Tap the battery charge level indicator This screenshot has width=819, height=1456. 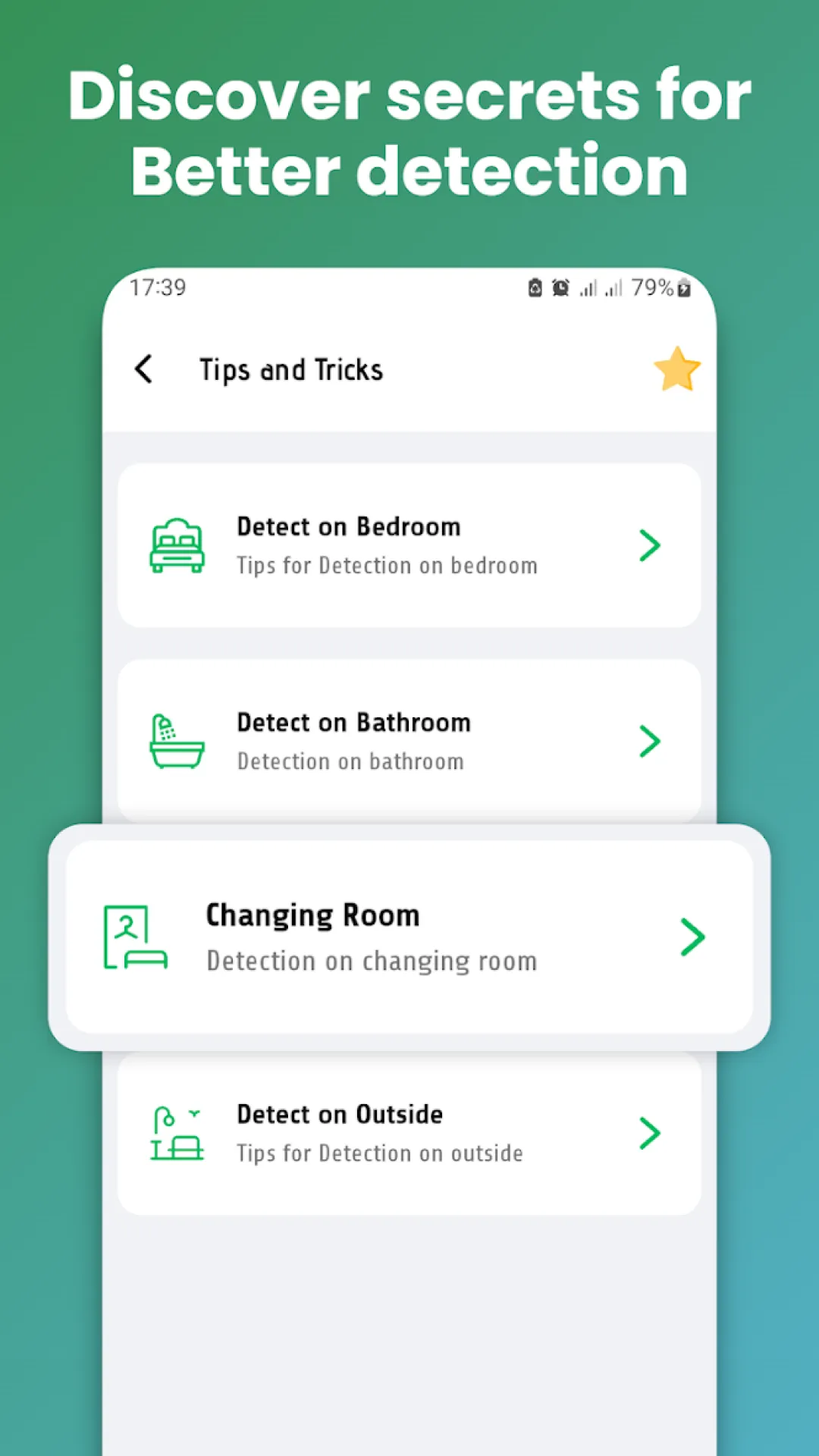point(683,288)
